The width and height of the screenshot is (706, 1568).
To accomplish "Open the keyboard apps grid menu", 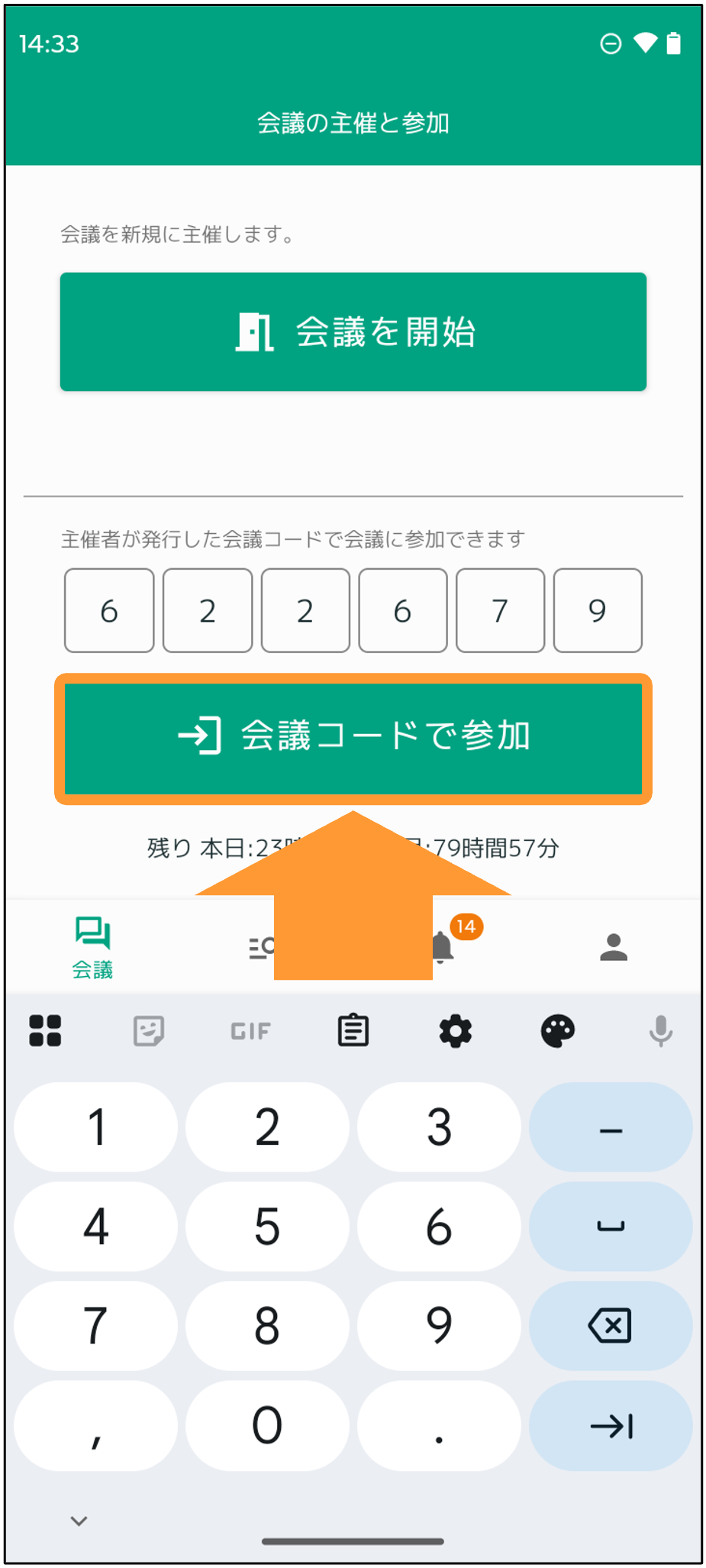I will pyautogui.click(x=45, y=1031).
